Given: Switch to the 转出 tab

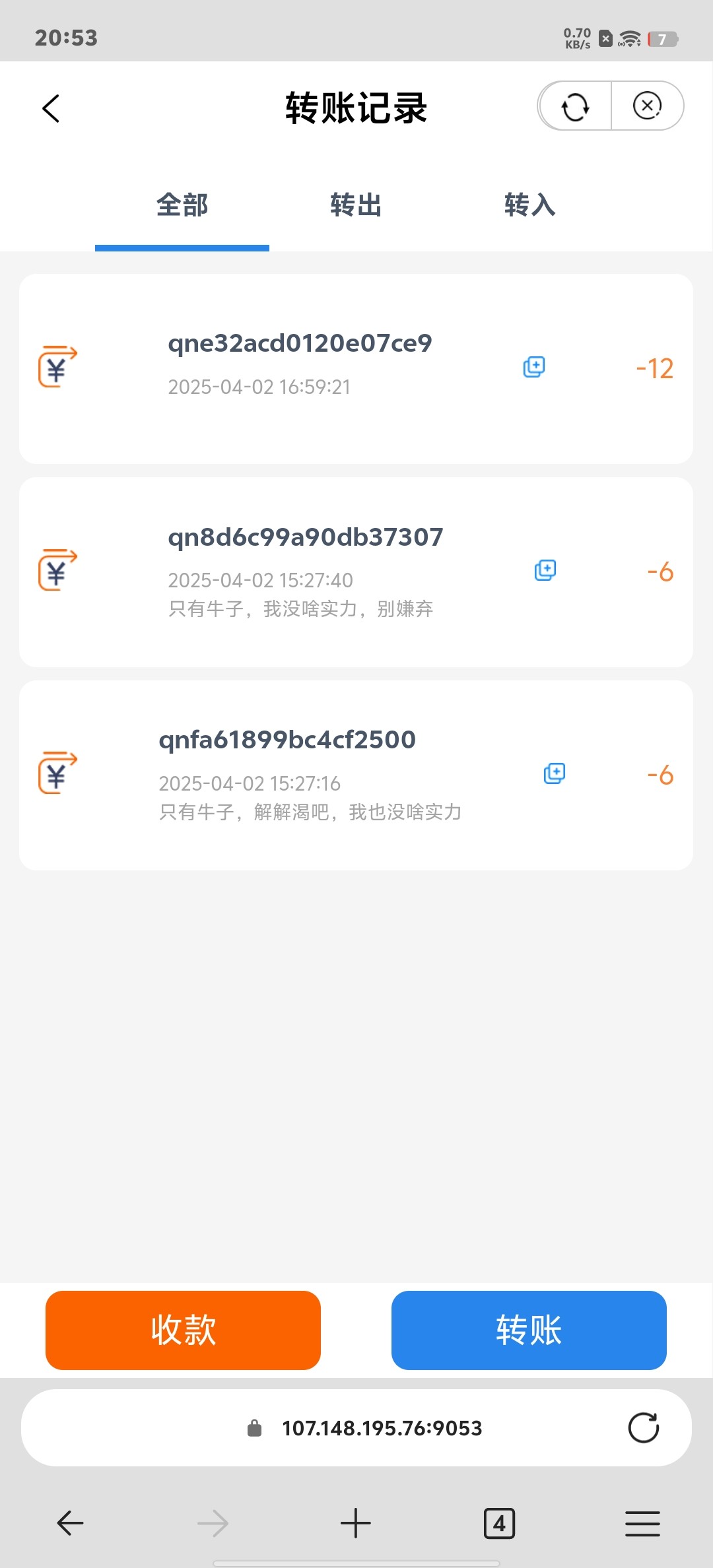Looking at the screenshot, I should click(356, 205).
